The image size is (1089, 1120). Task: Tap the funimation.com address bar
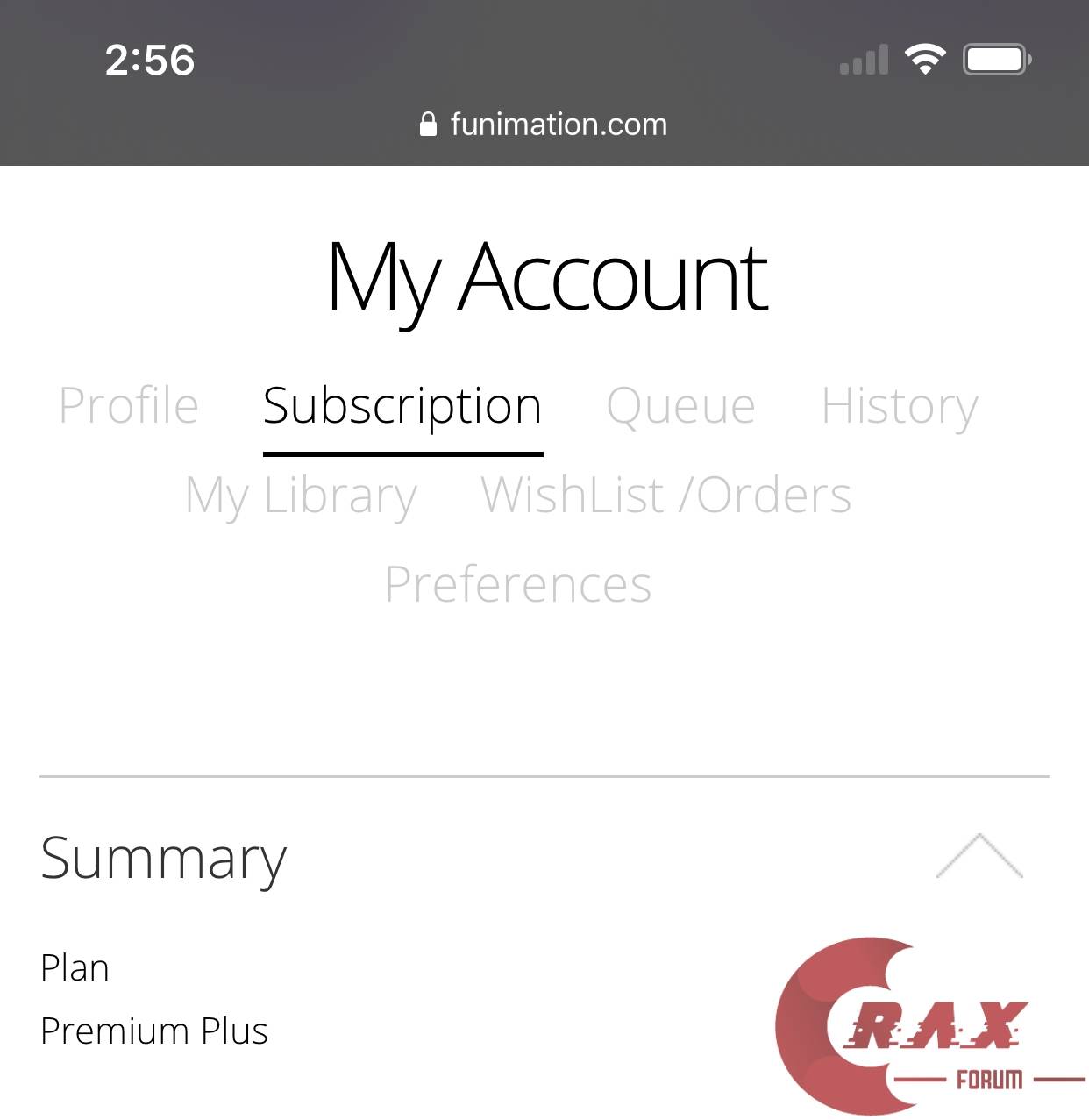coord(544,125)
